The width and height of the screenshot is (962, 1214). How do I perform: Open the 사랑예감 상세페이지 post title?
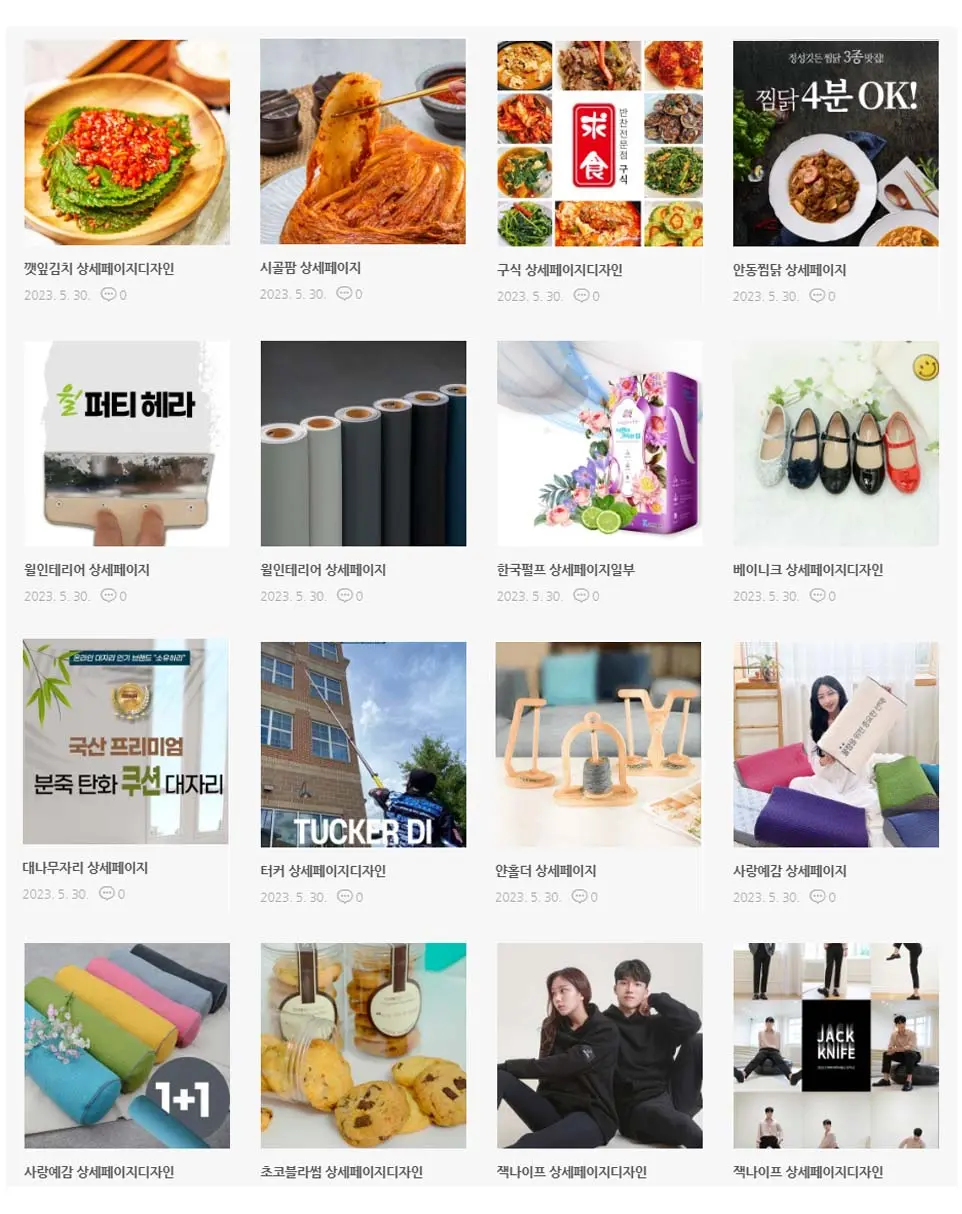(790, 870)
